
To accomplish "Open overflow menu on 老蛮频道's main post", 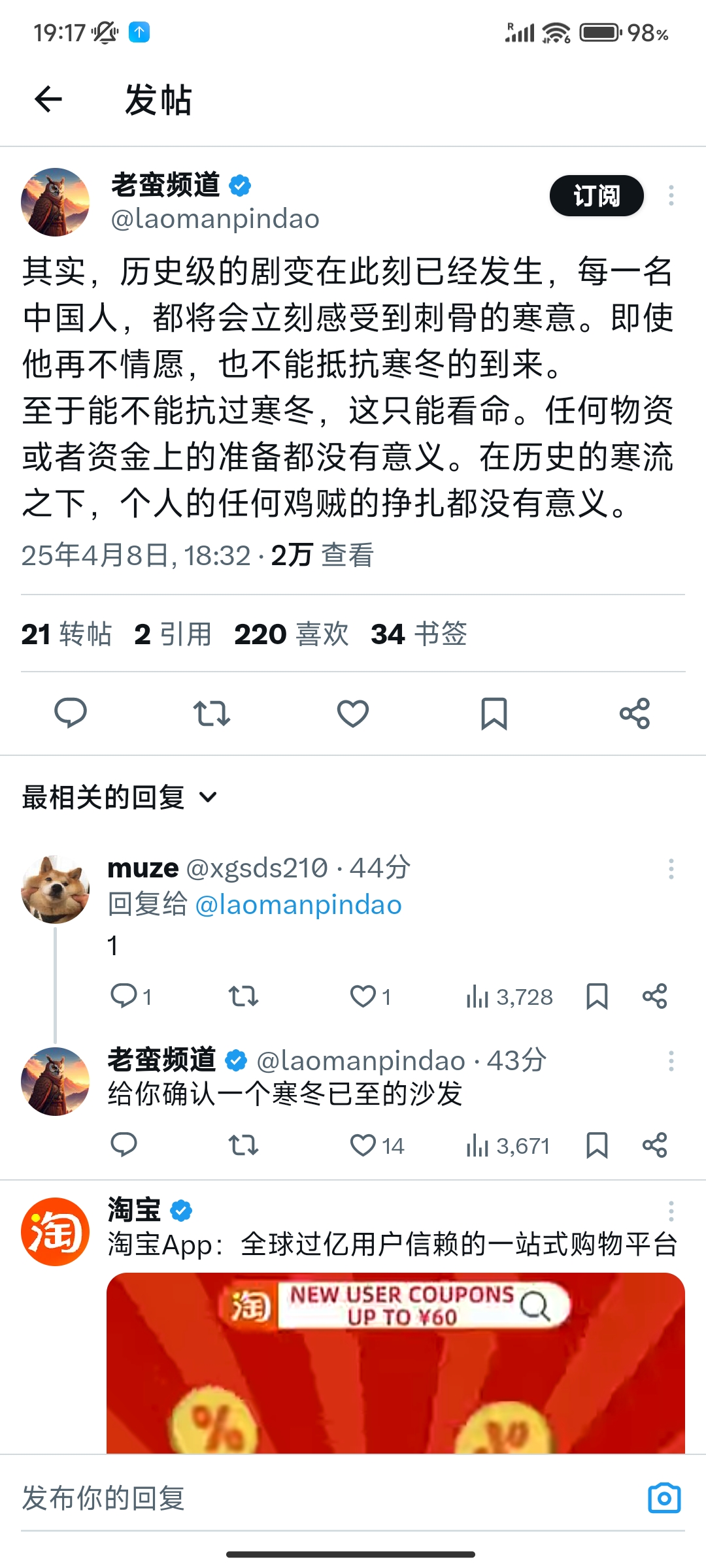I will [x=671, y=195].
